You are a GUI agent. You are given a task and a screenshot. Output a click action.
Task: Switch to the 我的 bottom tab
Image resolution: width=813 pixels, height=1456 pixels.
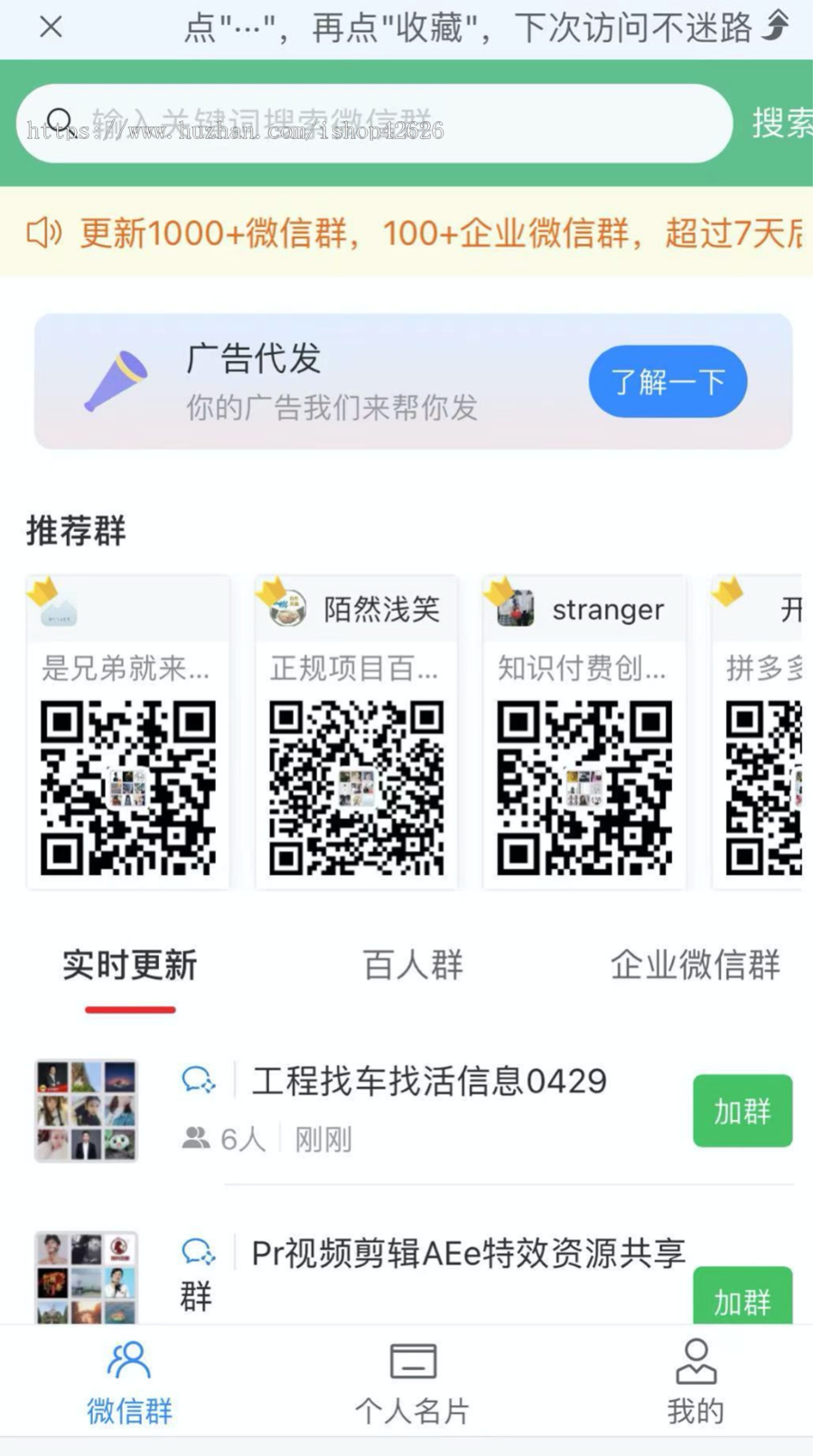[696, 1382]
